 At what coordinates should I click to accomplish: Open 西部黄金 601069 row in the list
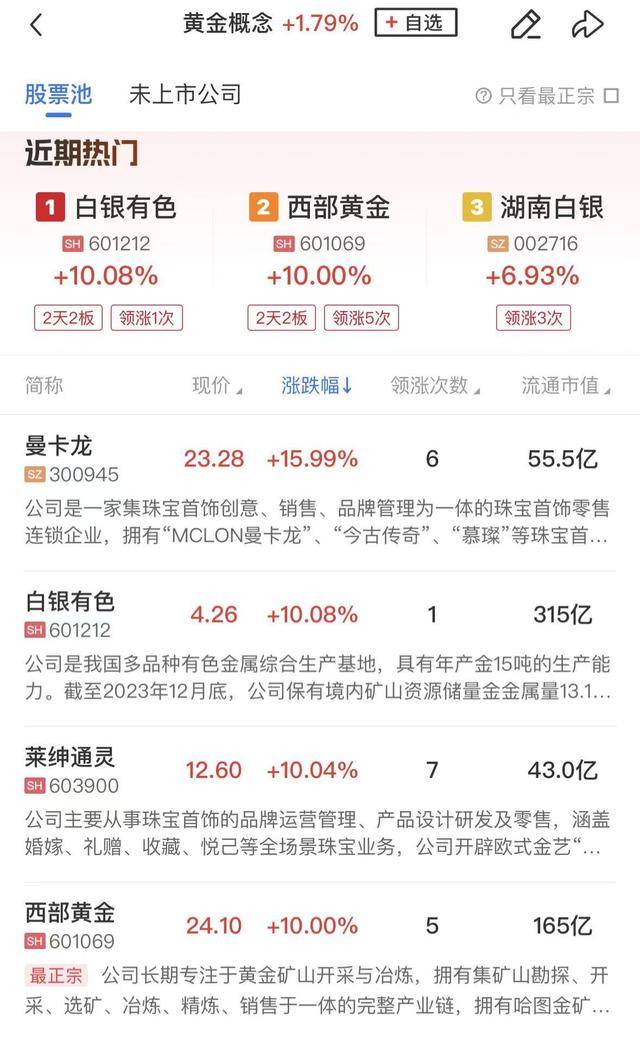320,960
